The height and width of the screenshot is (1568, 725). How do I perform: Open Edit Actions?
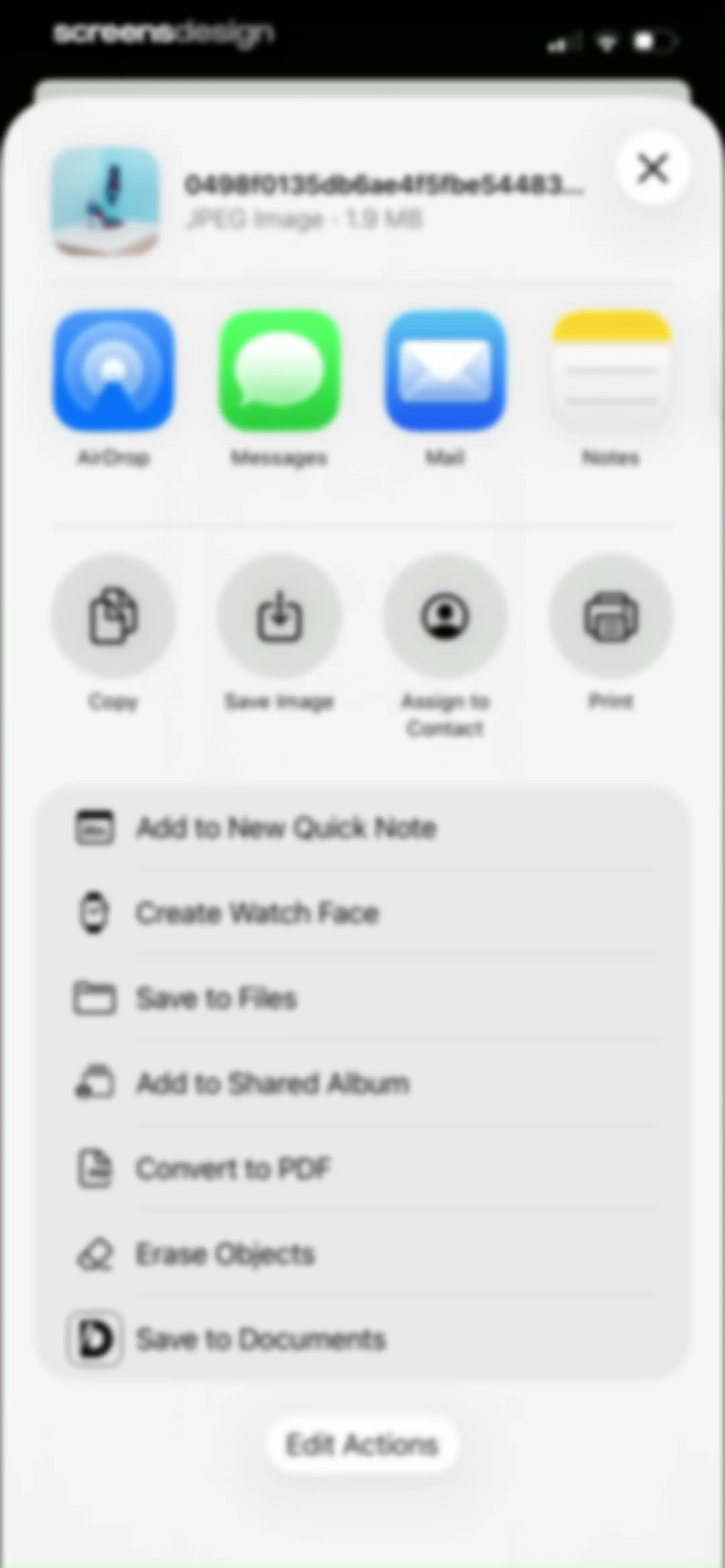pyautogui.click(x=362, y=1444)
